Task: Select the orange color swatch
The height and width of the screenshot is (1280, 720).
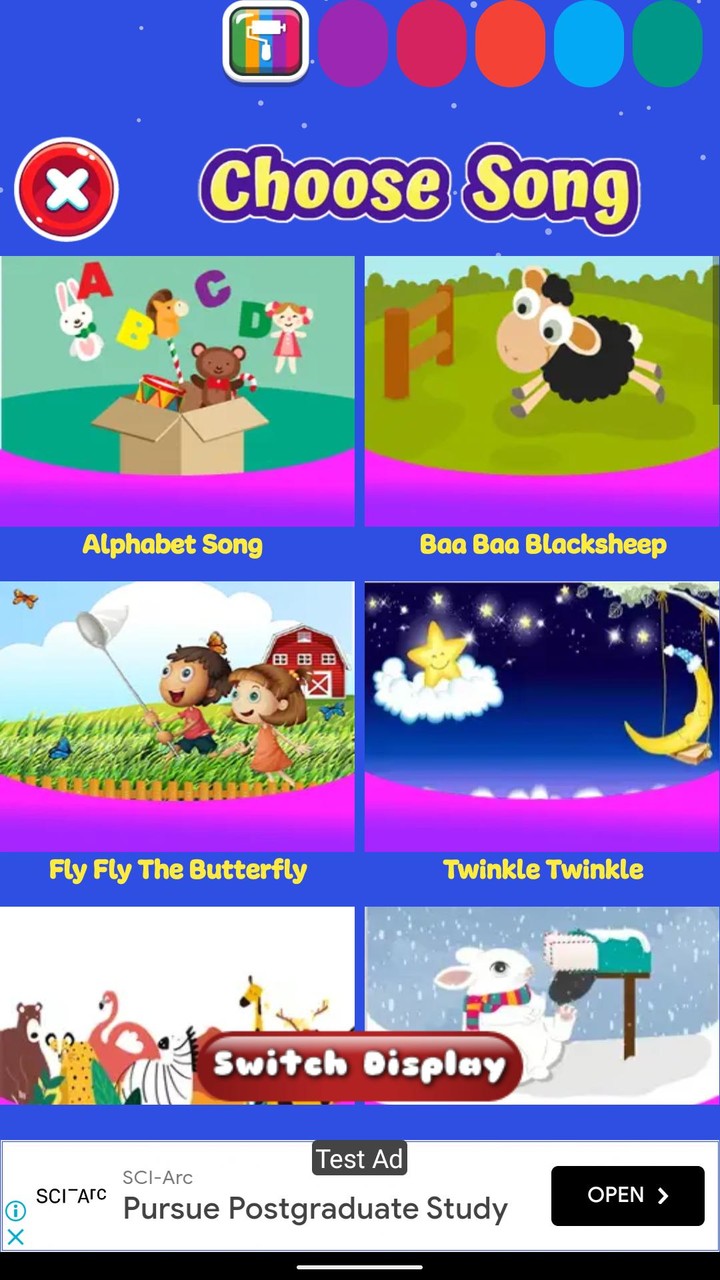Action: (x=510, y=44)
